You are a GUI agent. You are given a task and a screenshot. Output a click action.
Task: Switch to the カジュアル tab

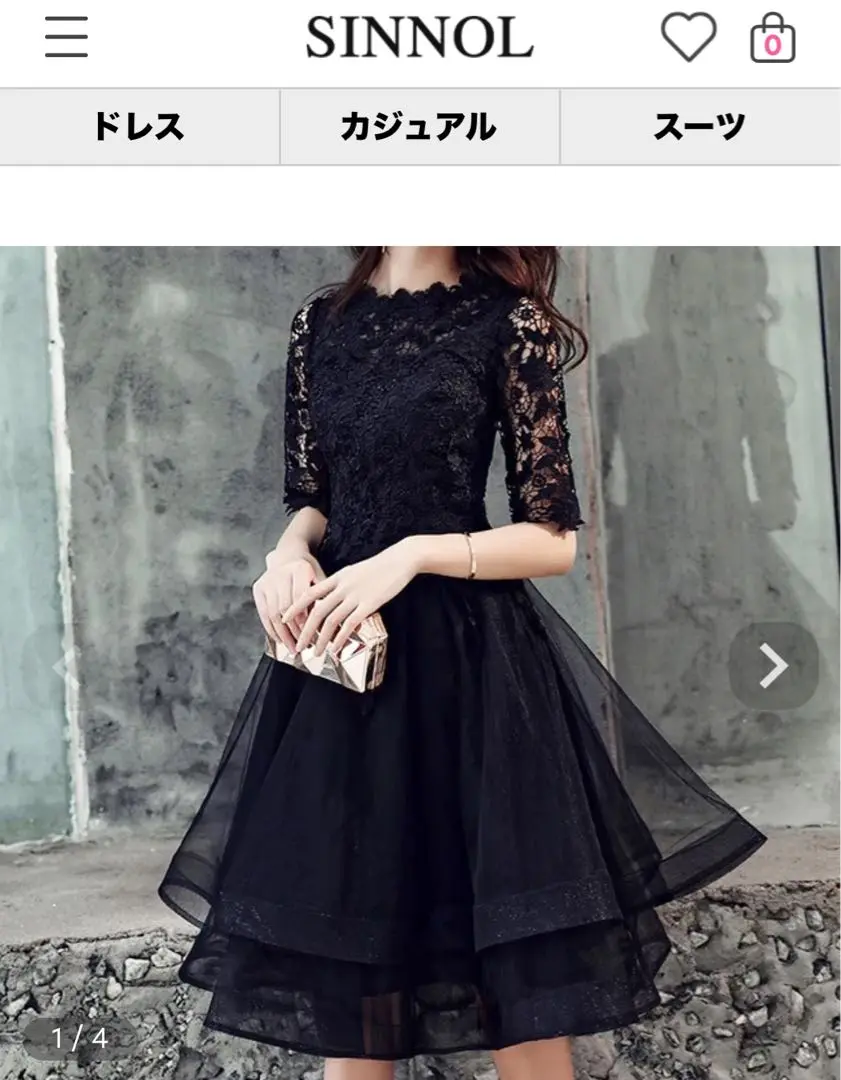(x=419, y=127)
